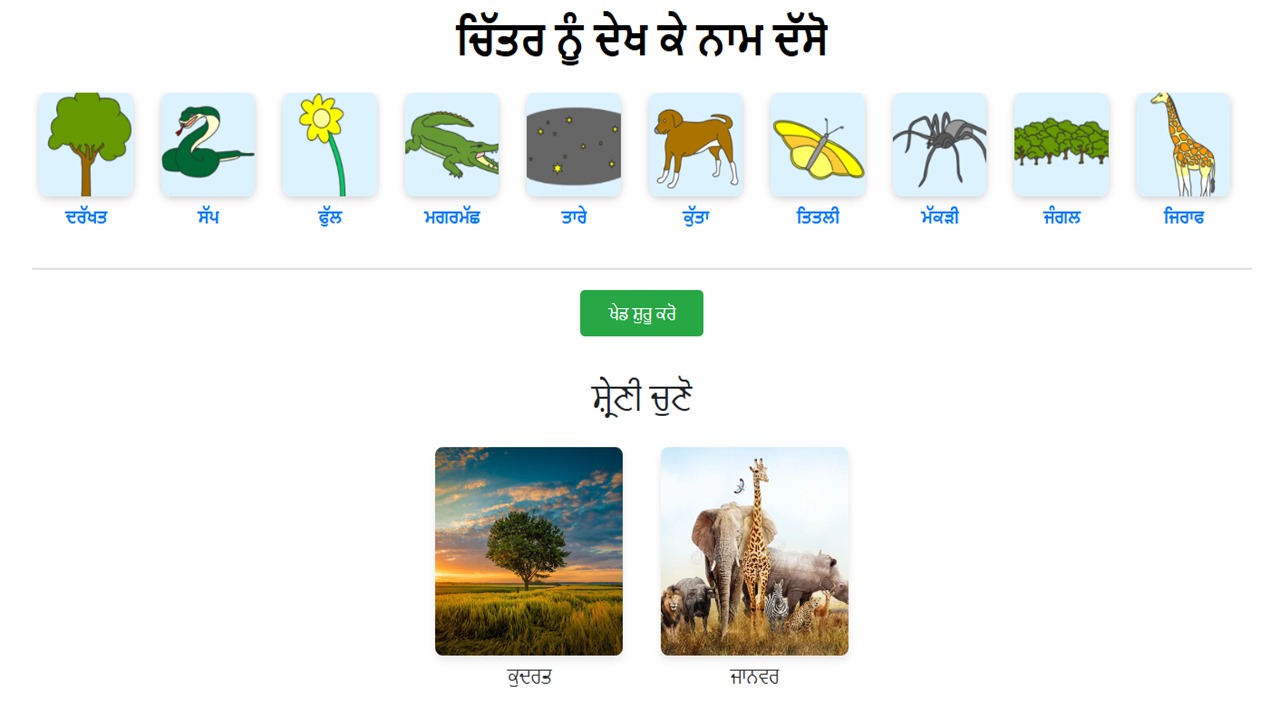Screen dimensions: 1280x720
Task: Open the ਤਿਤਲੀ butterfly tile
Action: (x=817, y=145)
